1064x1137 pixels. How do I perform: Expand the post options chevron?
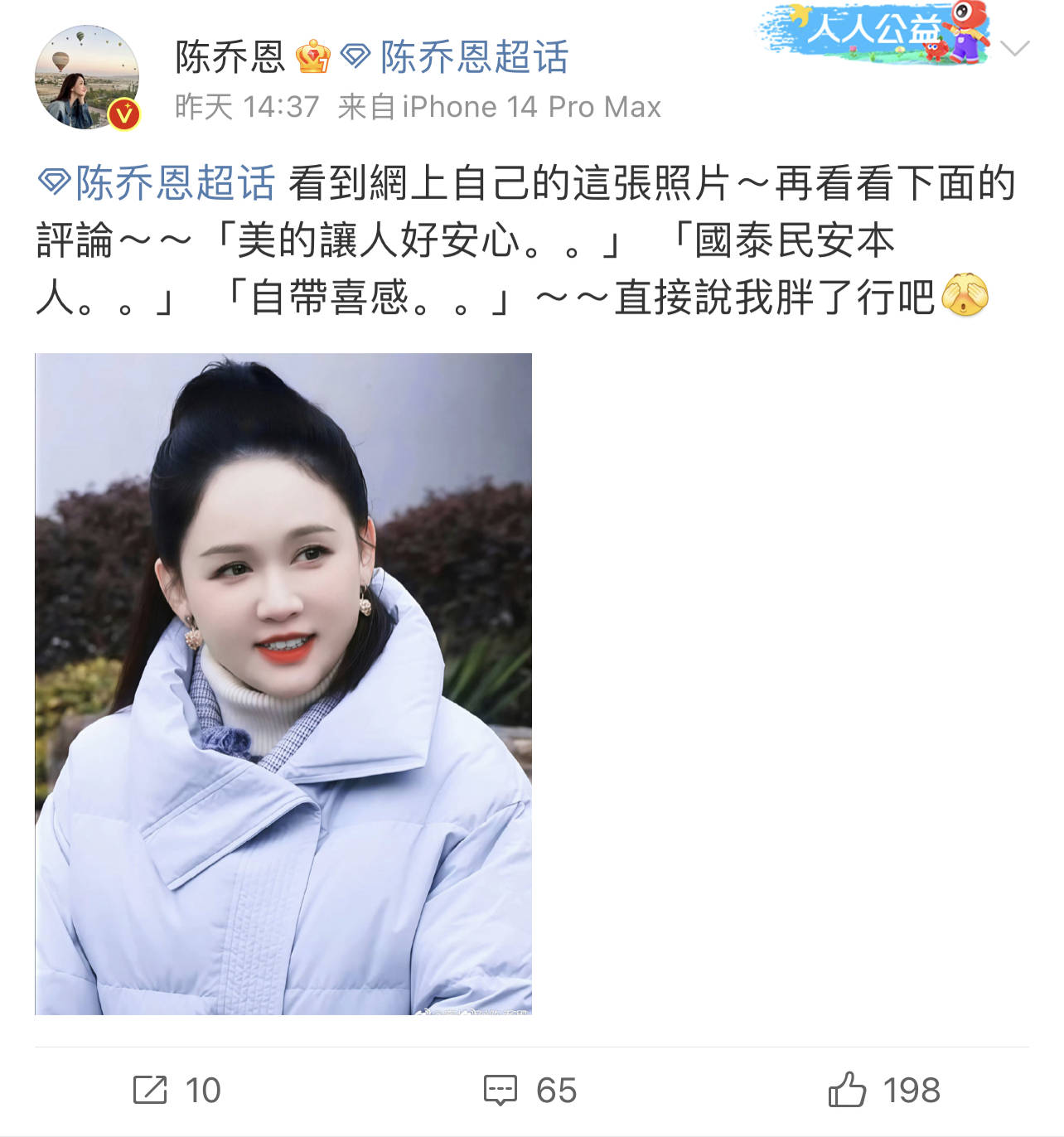[x=1014, y=49]
